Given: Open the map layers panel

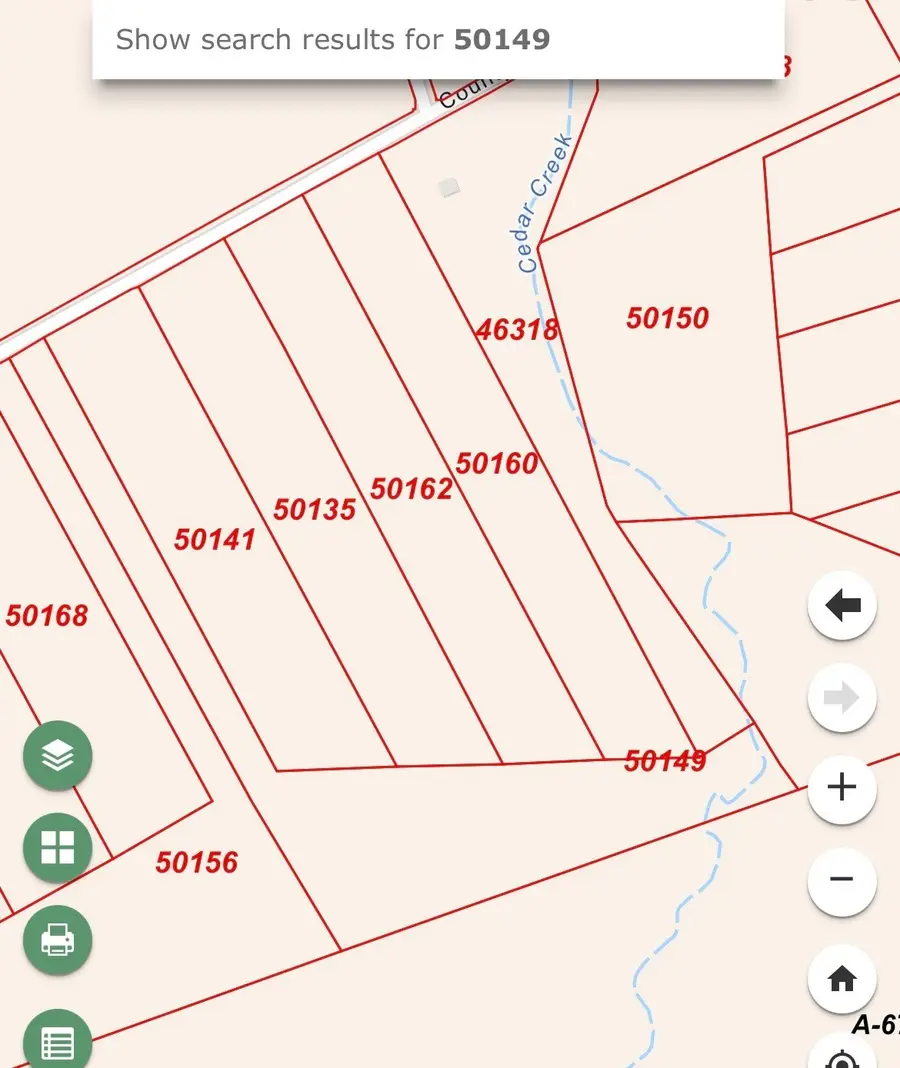Looking at the screenshot, I should (x=57, y=756).
